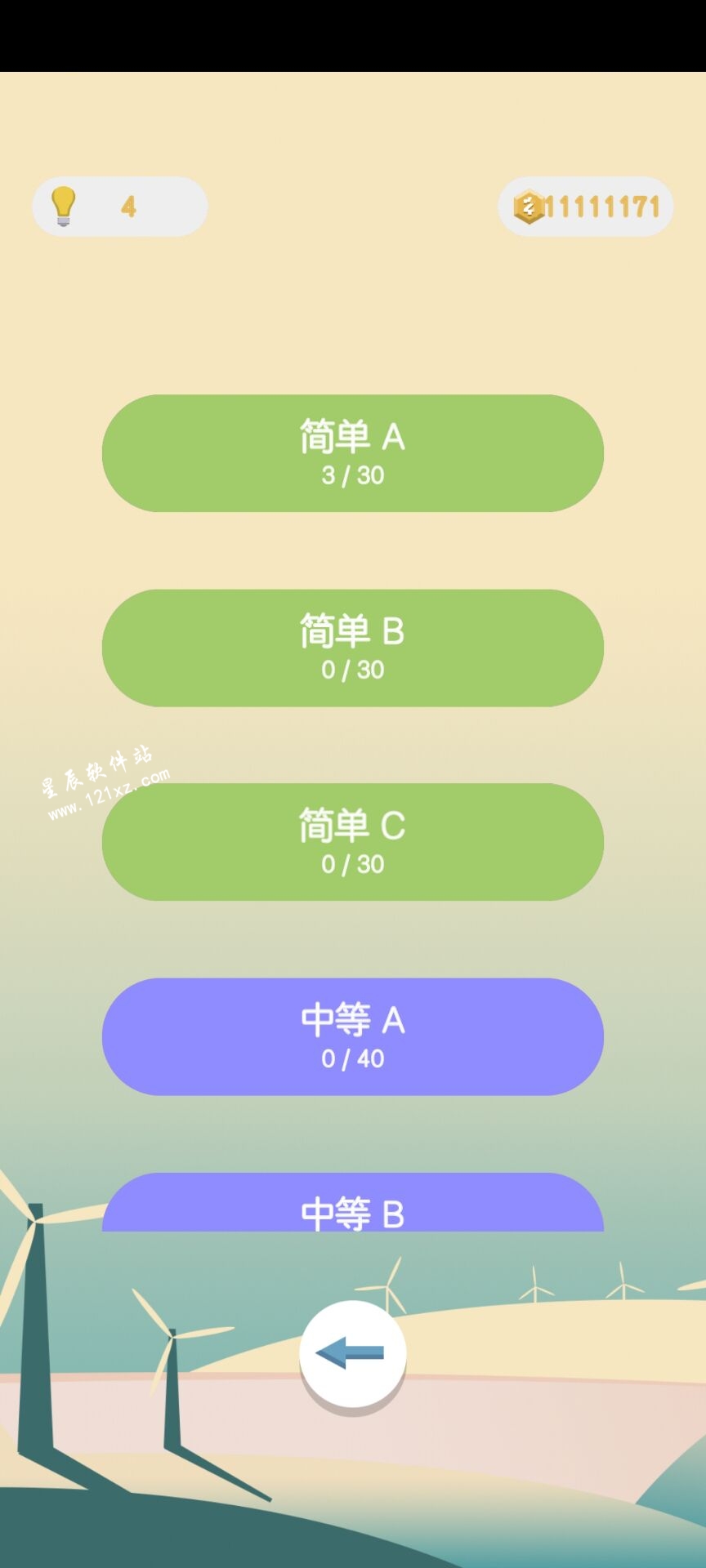This screenshot has height=1568, width=706.
Task: Open the 简单 A level pack
Action: [x=353, y=453]
